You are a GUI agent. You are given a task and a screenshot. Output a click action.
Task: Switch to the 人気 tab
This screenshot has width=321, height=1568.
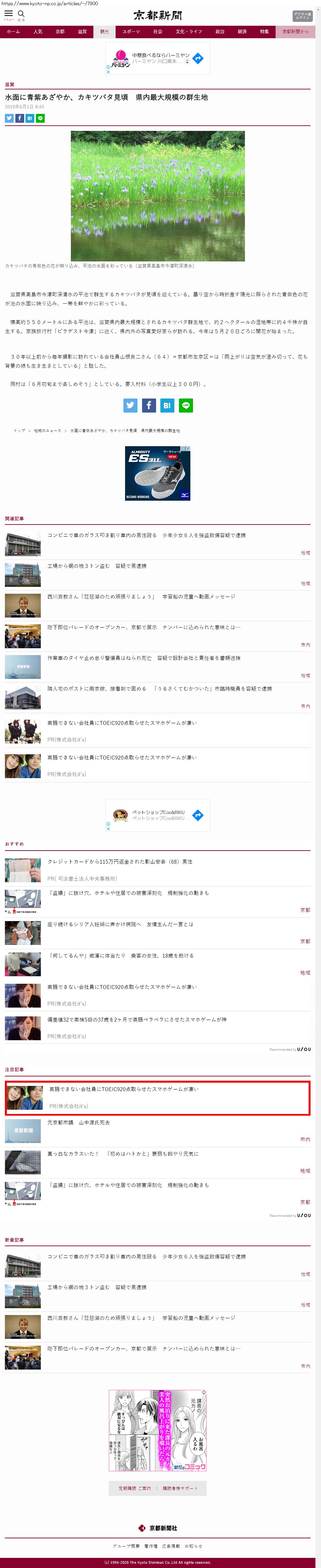pos(38,32)
